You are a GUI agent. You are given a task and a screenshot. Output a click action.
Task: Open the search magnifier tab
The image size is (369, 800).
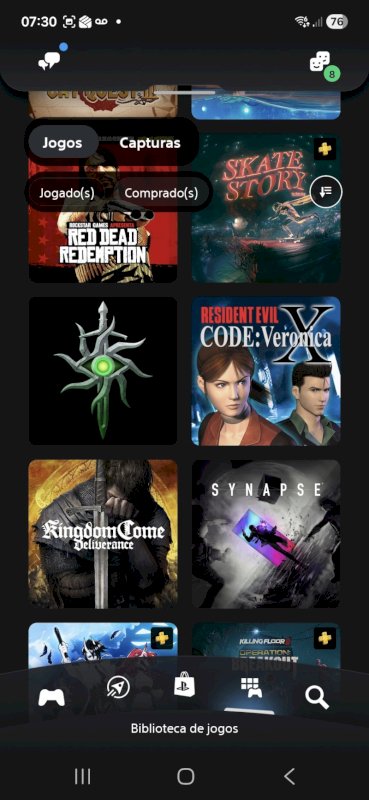click(316, 697)
